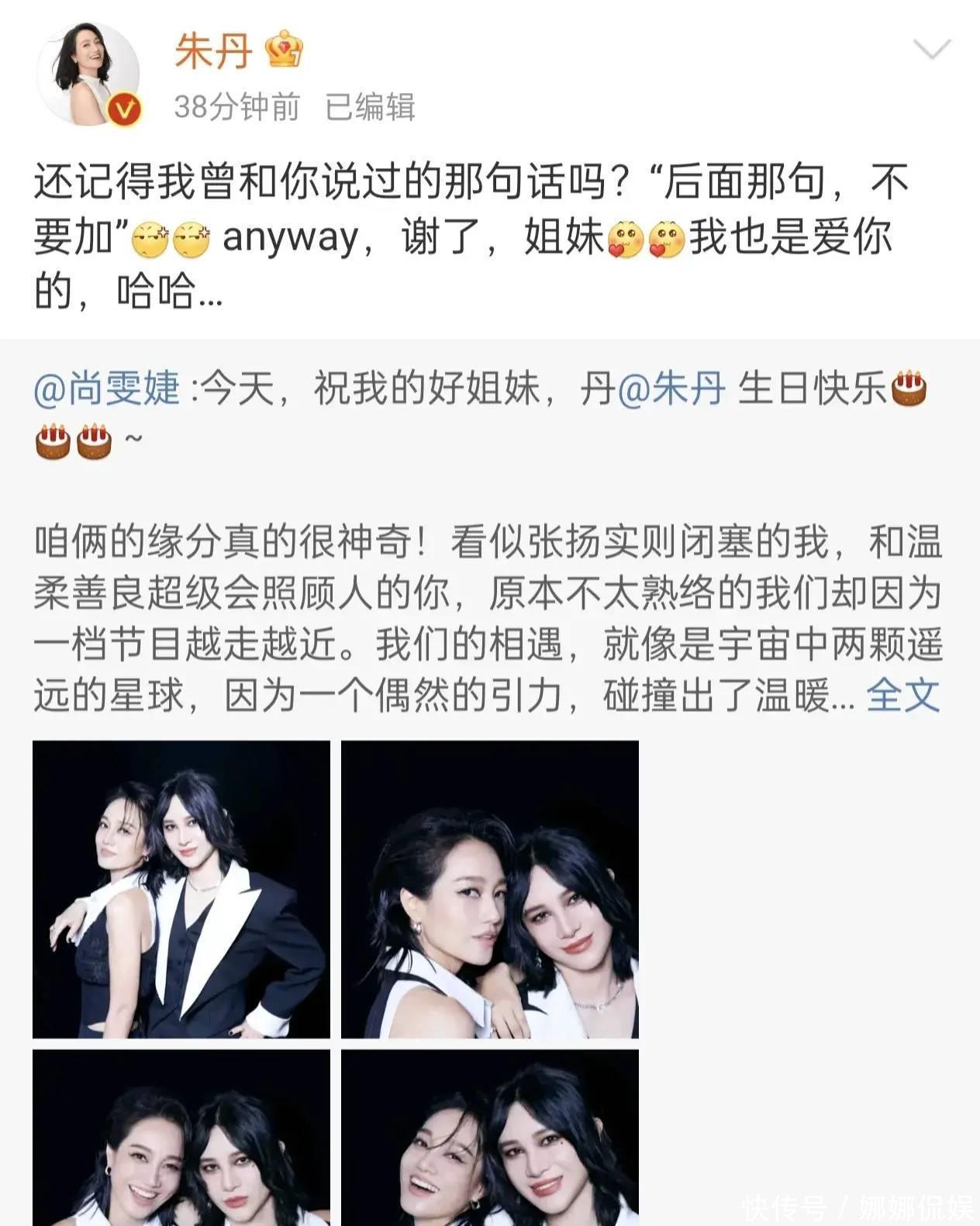Open the @尚雯婕 mention link
Screen dimensions: 980x1226
coord(107,389)
